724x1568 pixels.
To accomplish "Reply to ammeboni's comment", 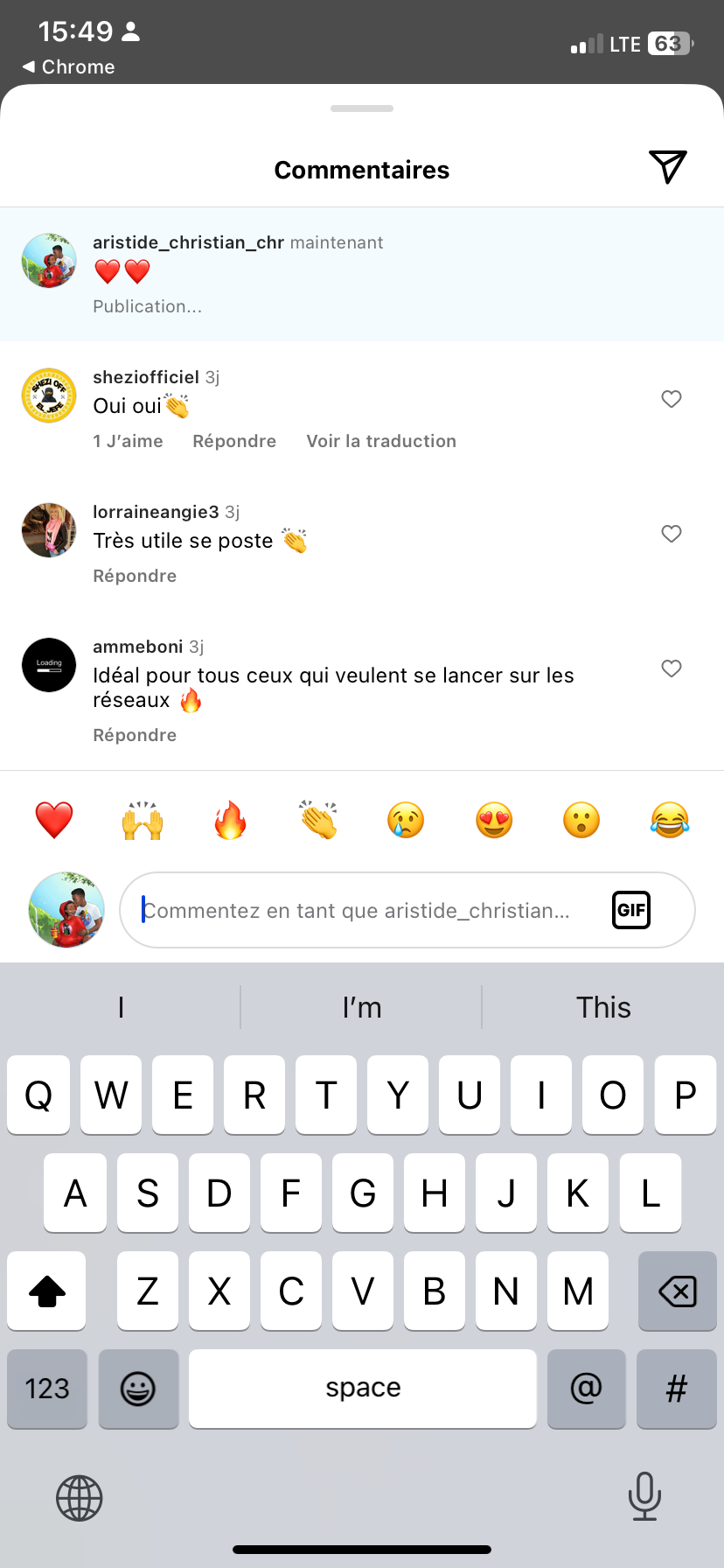I will pyautogui.click(x=135, y=735).
